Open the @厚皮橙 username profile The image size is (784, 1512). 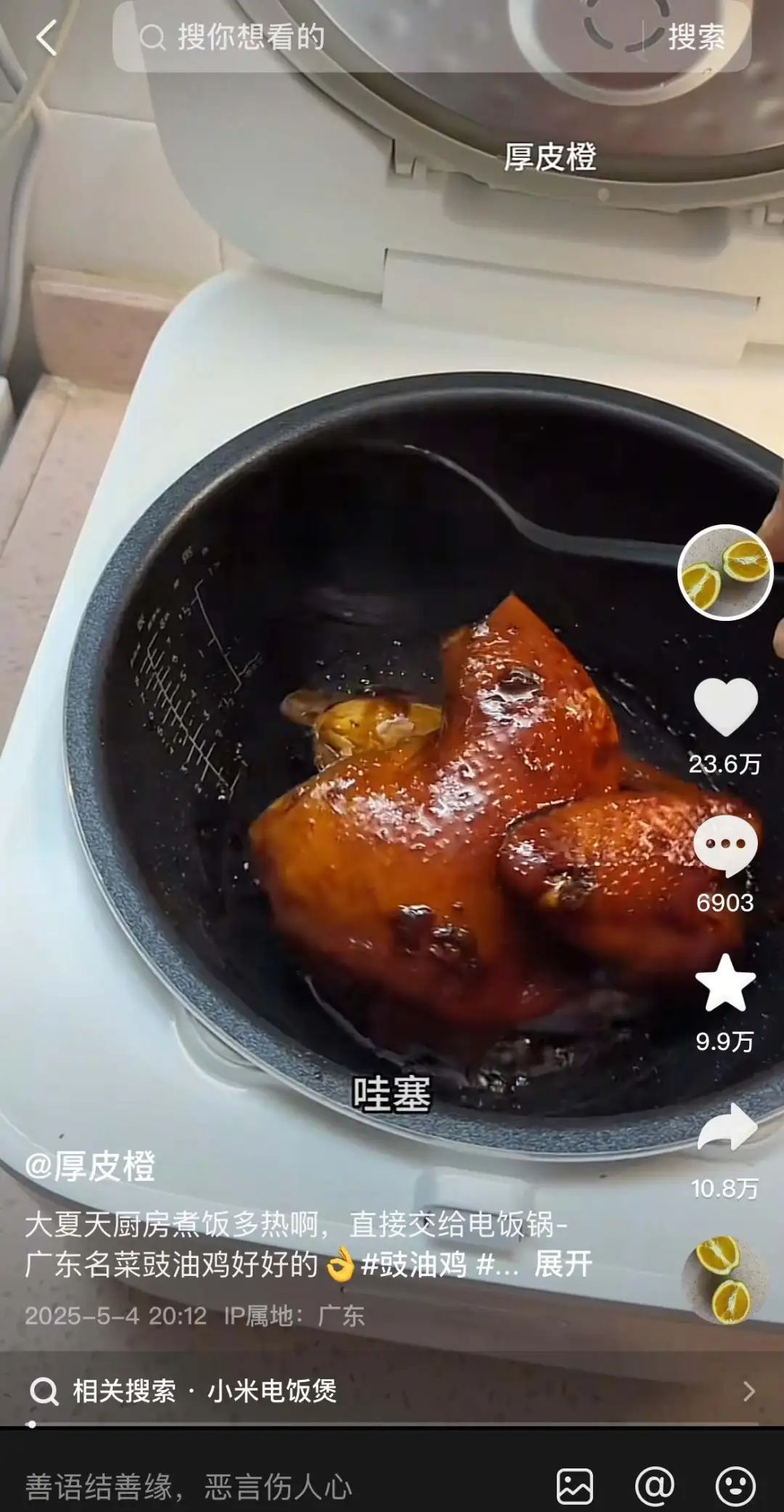90,1167
